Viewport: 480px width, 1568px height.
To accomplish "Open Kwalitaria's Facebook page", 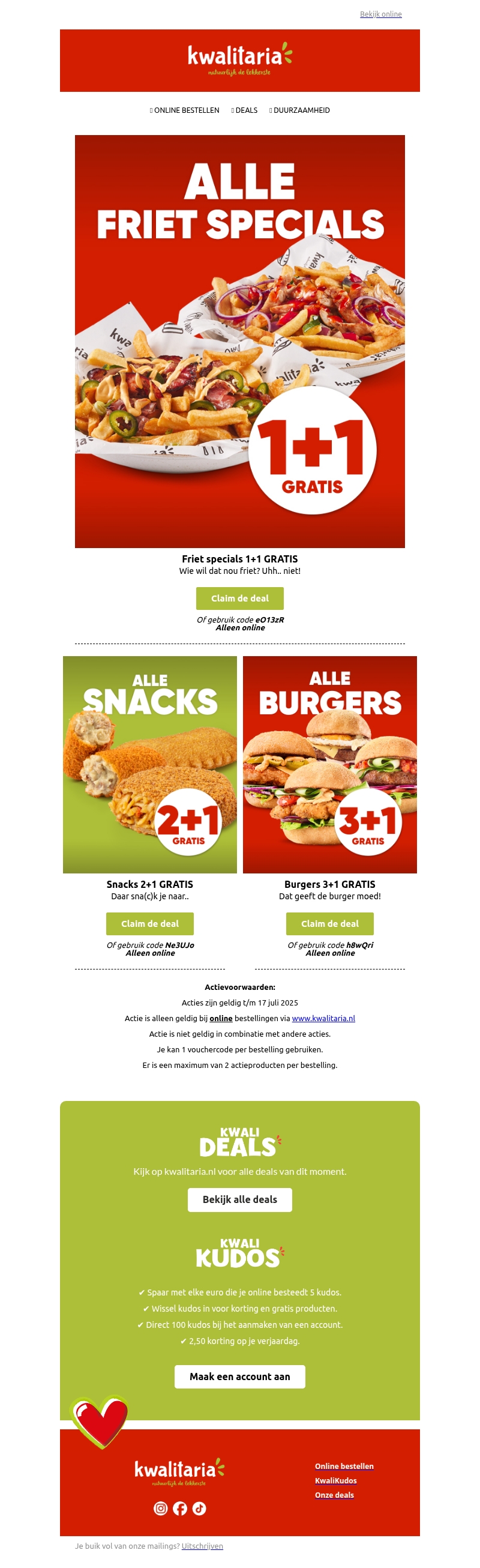I will tap(179, 1508).
